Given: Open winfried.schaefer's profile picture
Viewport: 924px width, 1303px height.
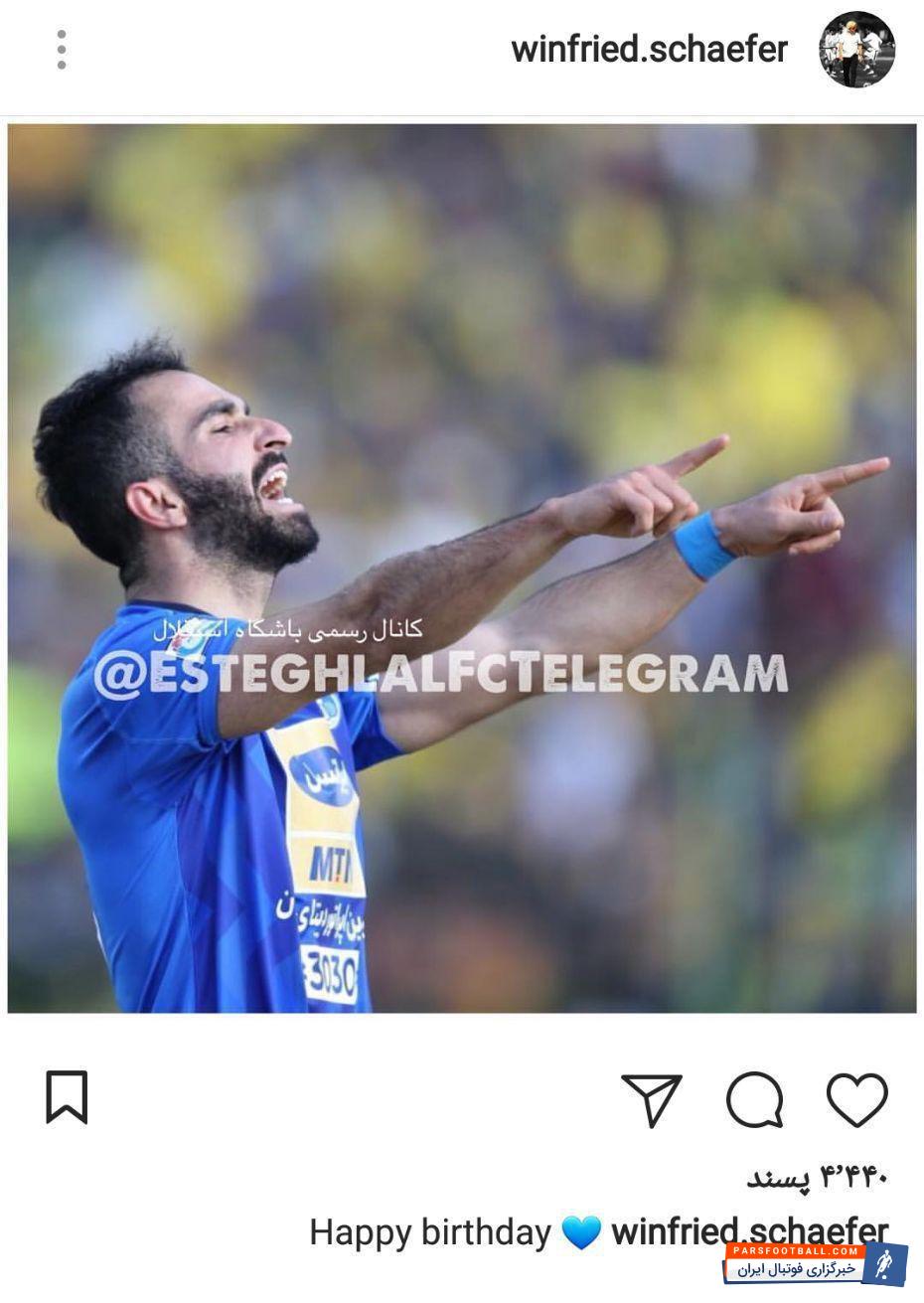Looking at the screenshot, I should coord(856,50).
